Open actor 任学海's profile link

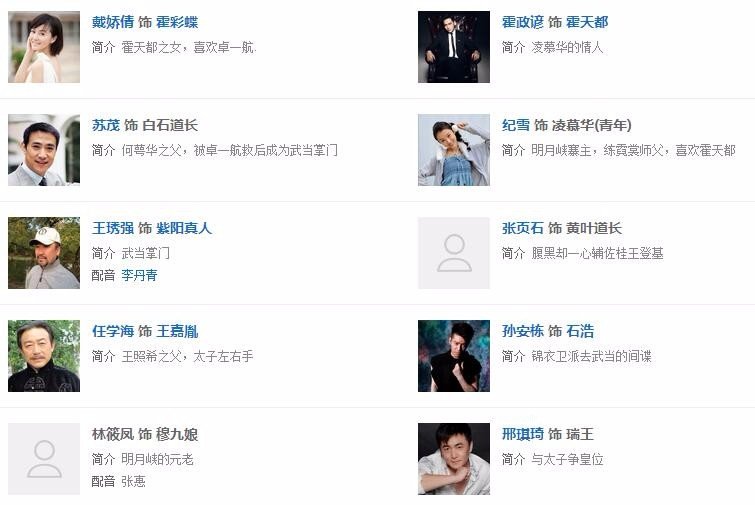point(112,331)
